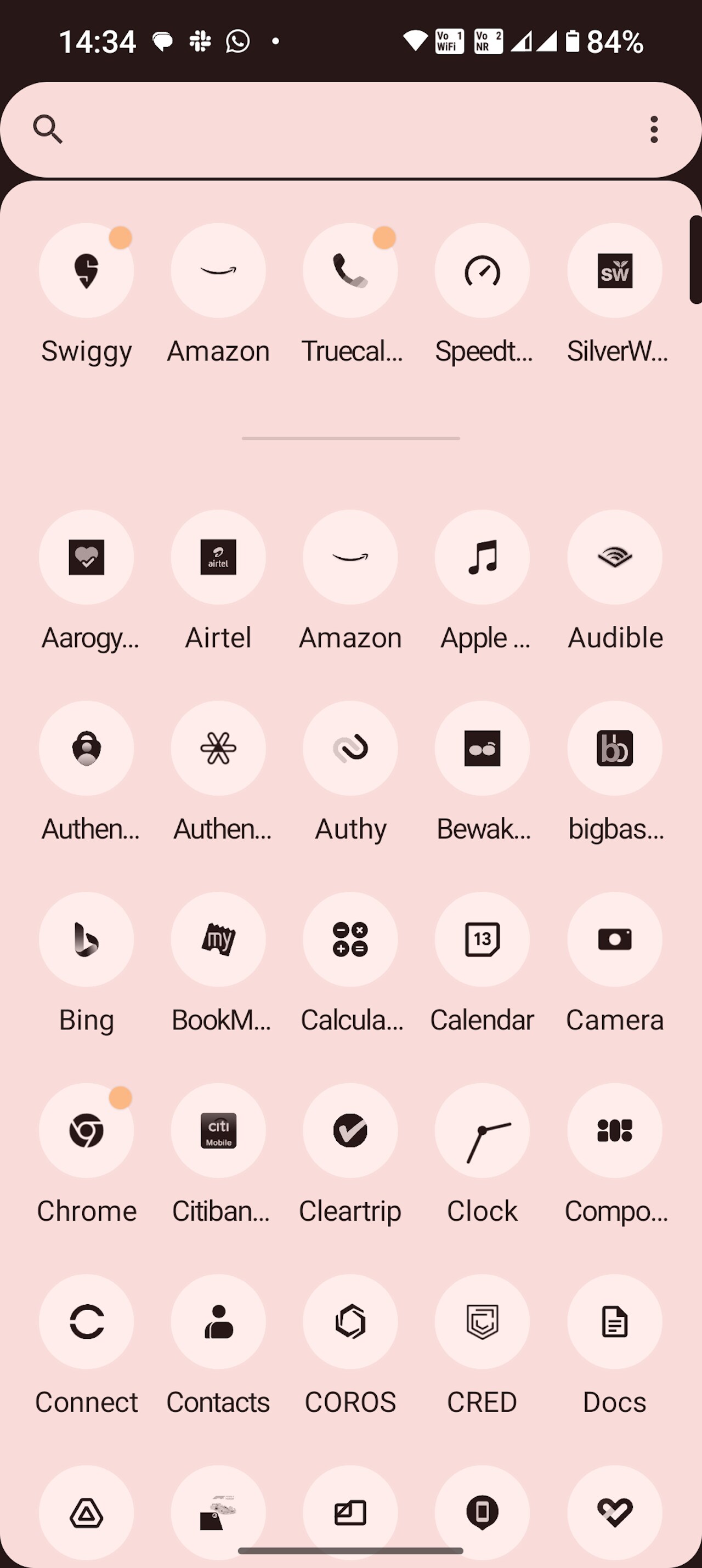Open the Audible app
This screenshot has width=702, height=1568.
coord(614,557)
